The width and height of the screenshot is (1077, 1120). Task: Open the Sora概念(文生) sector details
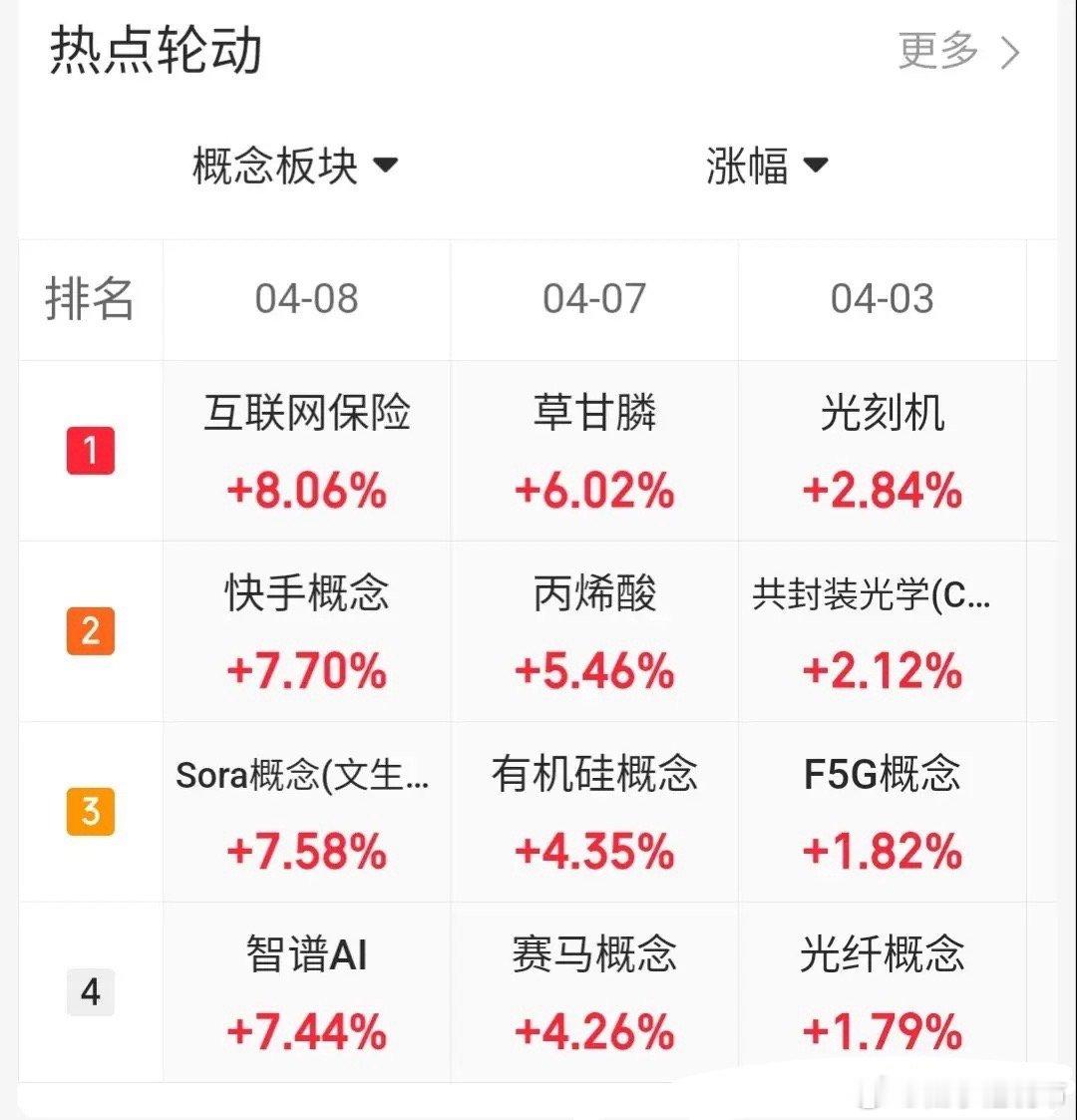306,774
